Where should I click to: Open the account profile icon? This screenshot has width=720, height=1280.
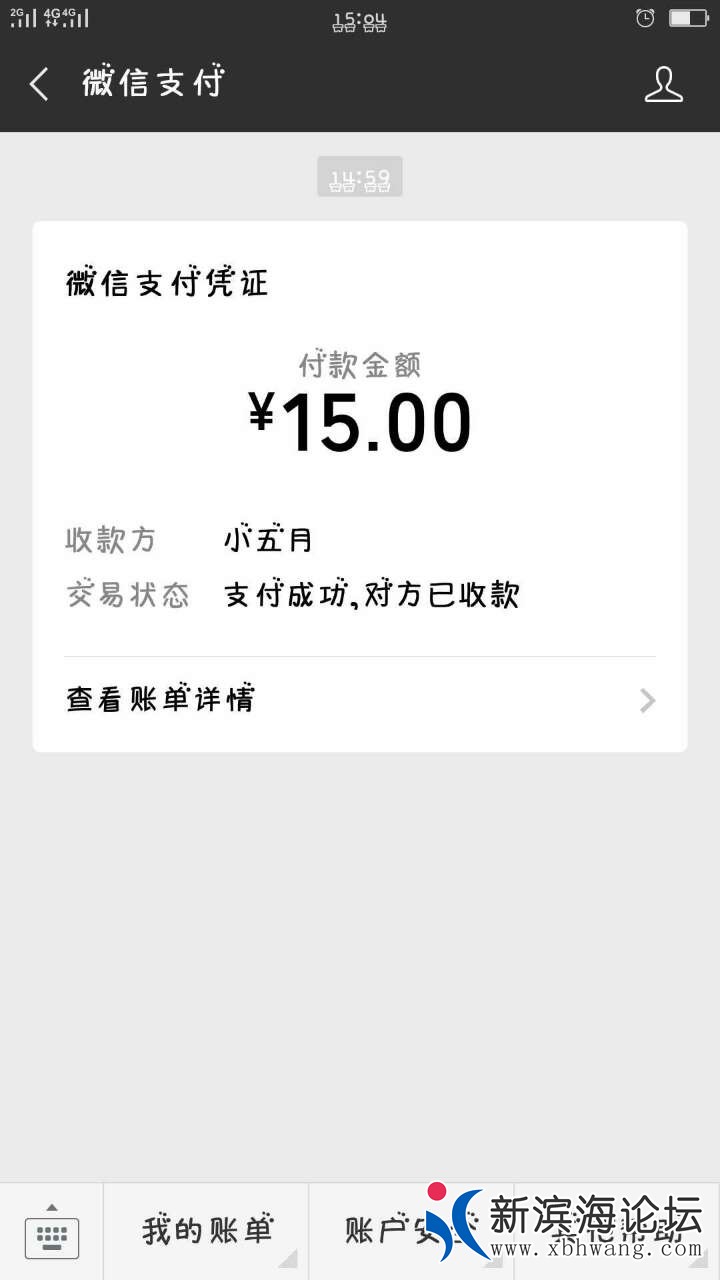tap(663, 85)
